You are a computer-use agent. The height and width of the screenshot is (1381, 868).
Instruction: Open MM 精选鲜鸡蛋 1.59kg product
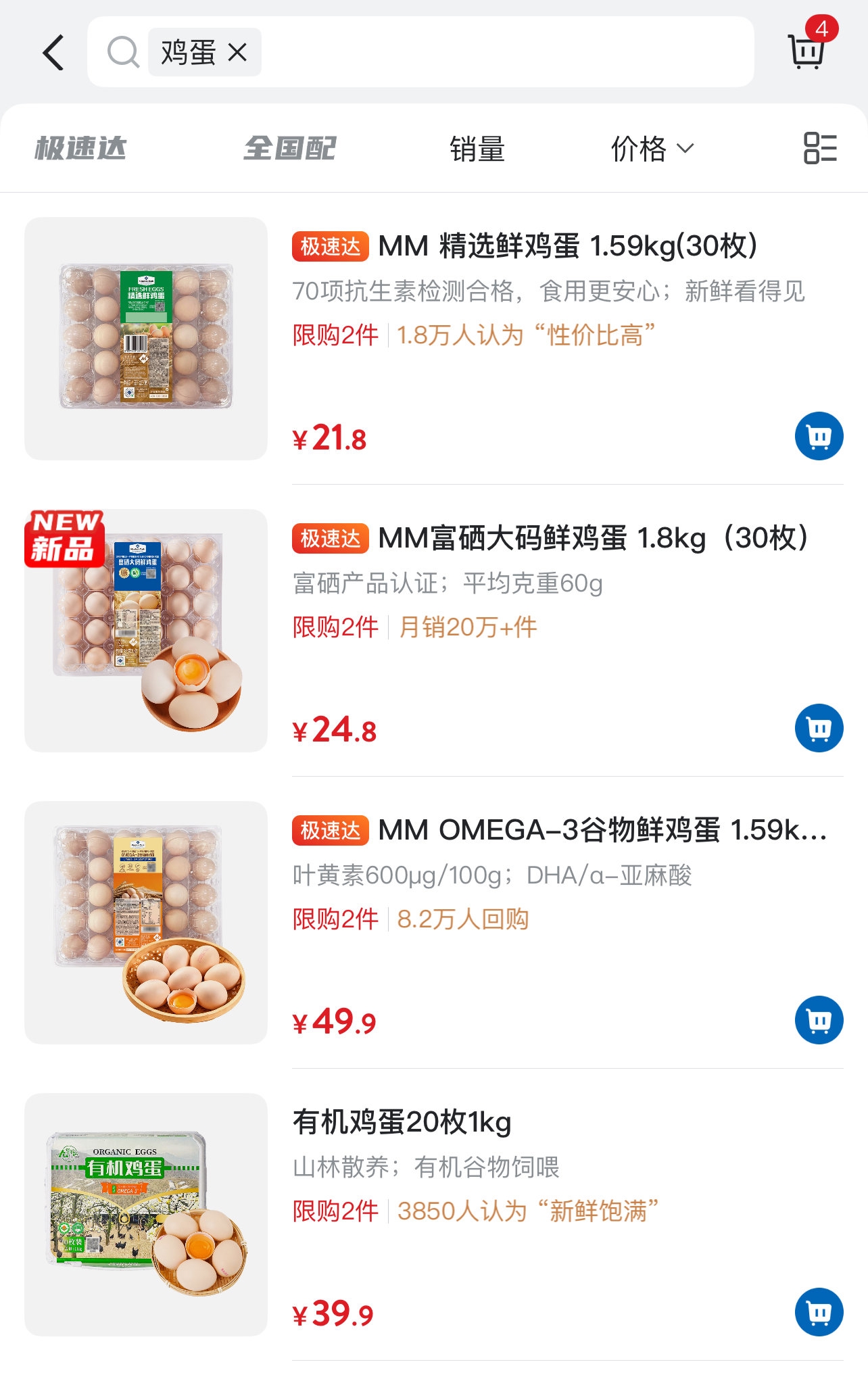(568, 246)
